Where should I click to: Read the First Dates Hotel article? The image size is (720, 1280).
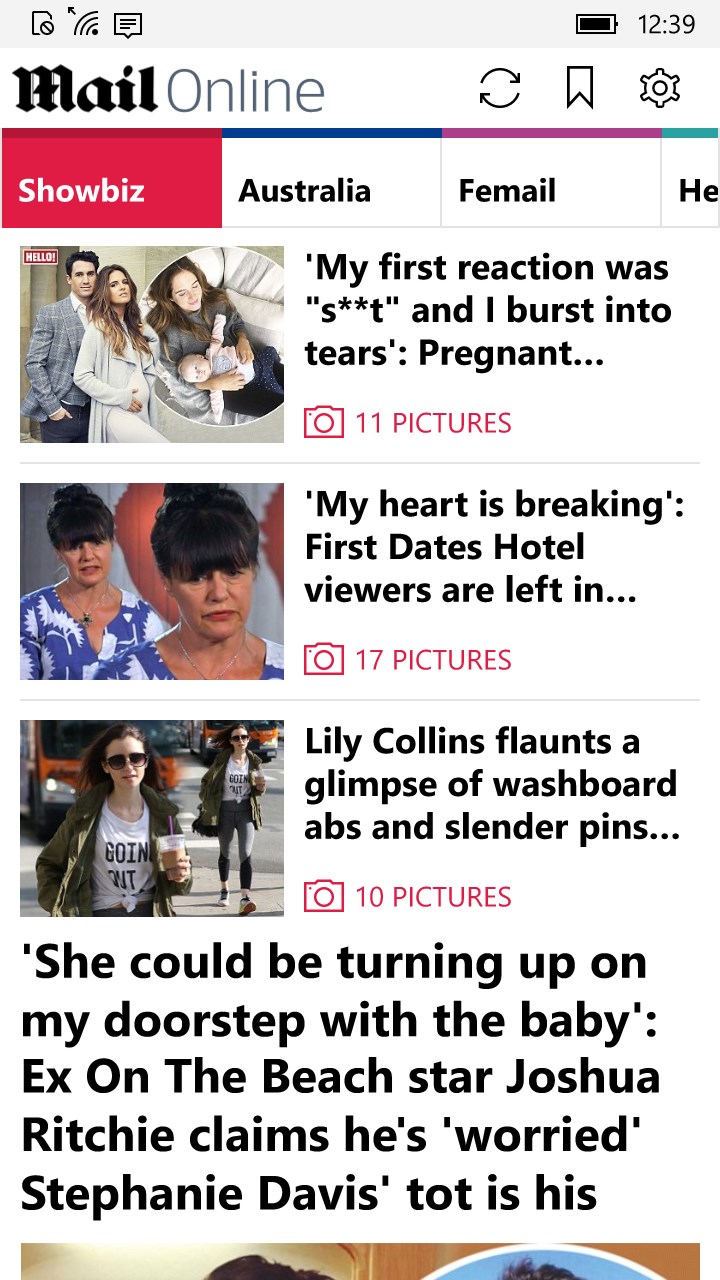point(493,547)
